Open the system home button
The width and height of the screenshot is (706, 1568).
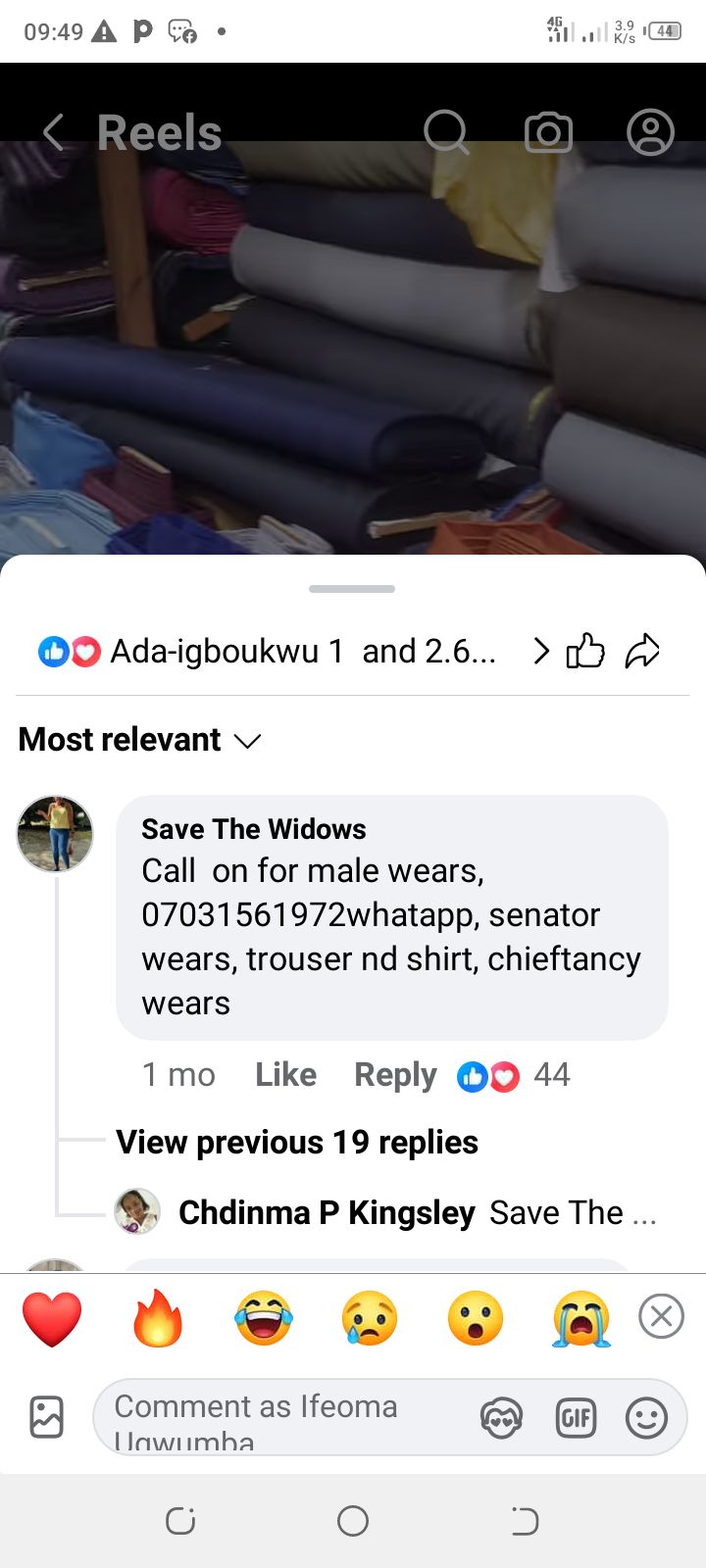pyautogui.click(x=353, y=1521)
